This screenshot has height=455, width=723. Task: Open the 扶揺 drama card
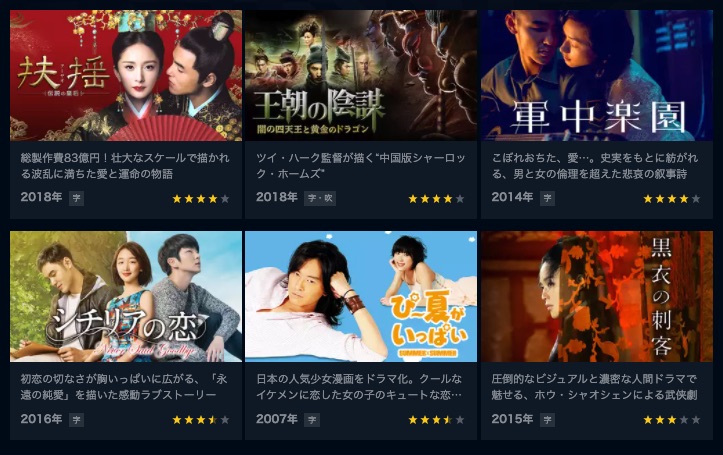[125, 76]
